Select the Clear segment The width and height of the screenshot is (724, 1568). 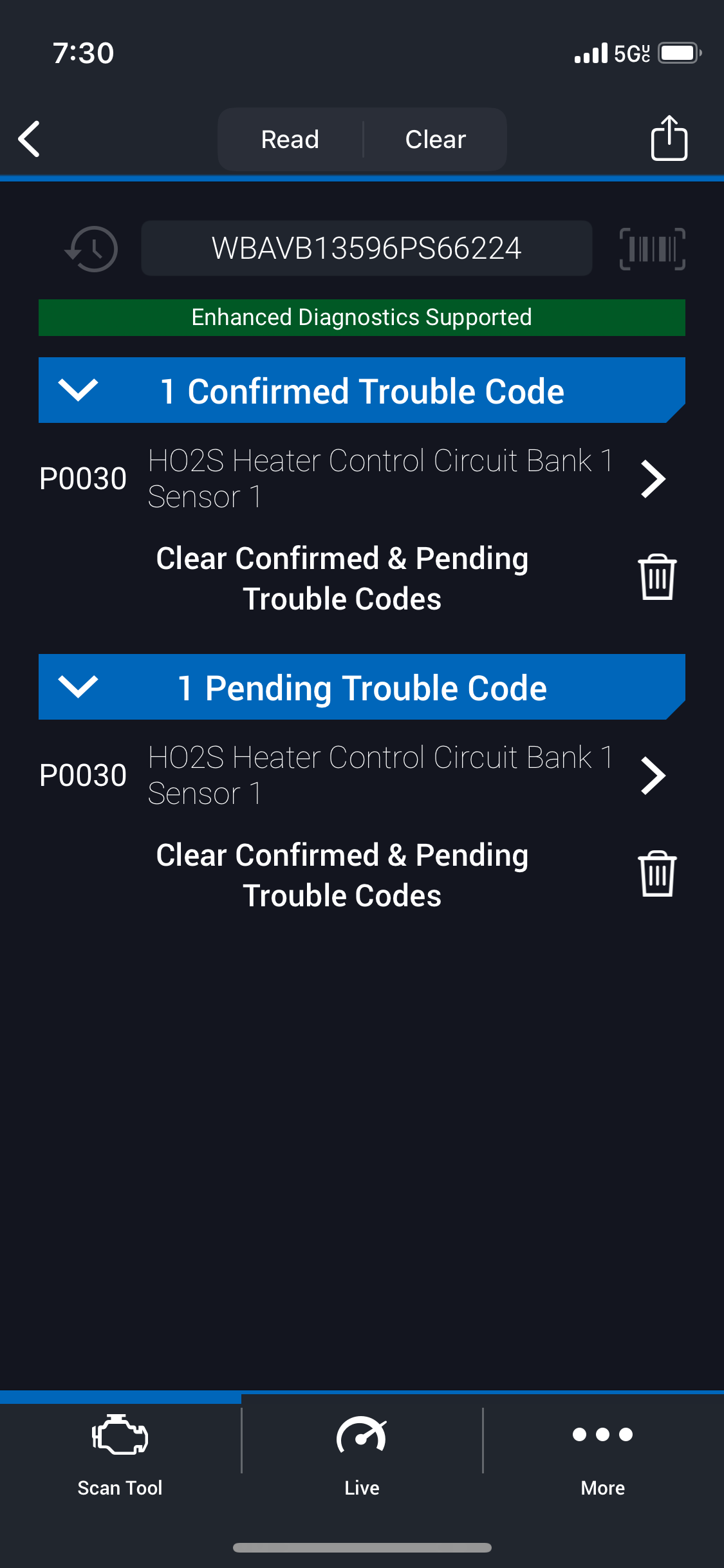point(436,139)
